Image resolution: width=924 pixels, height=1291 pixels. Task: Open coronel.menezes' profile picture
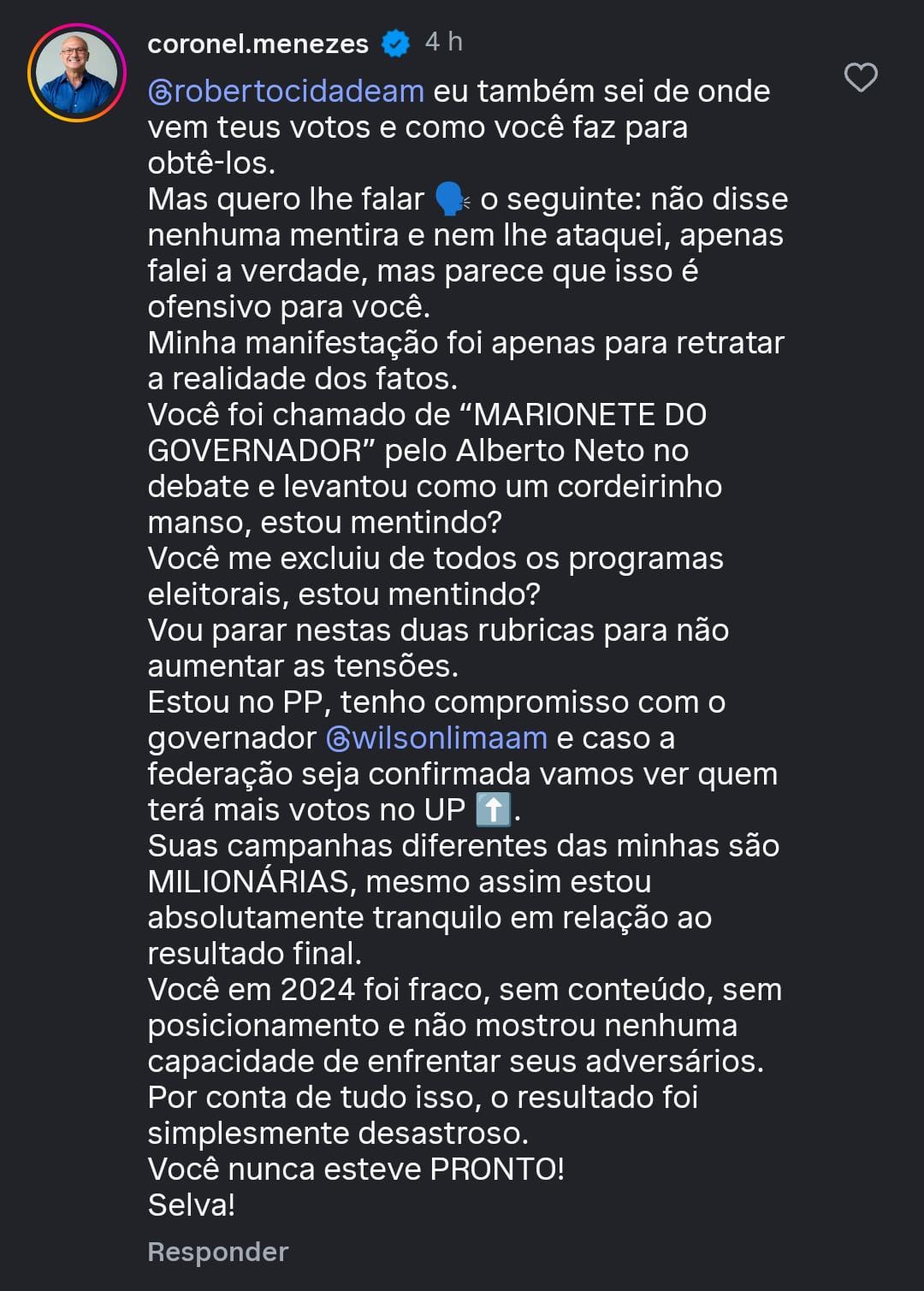(x=77, y=74)
